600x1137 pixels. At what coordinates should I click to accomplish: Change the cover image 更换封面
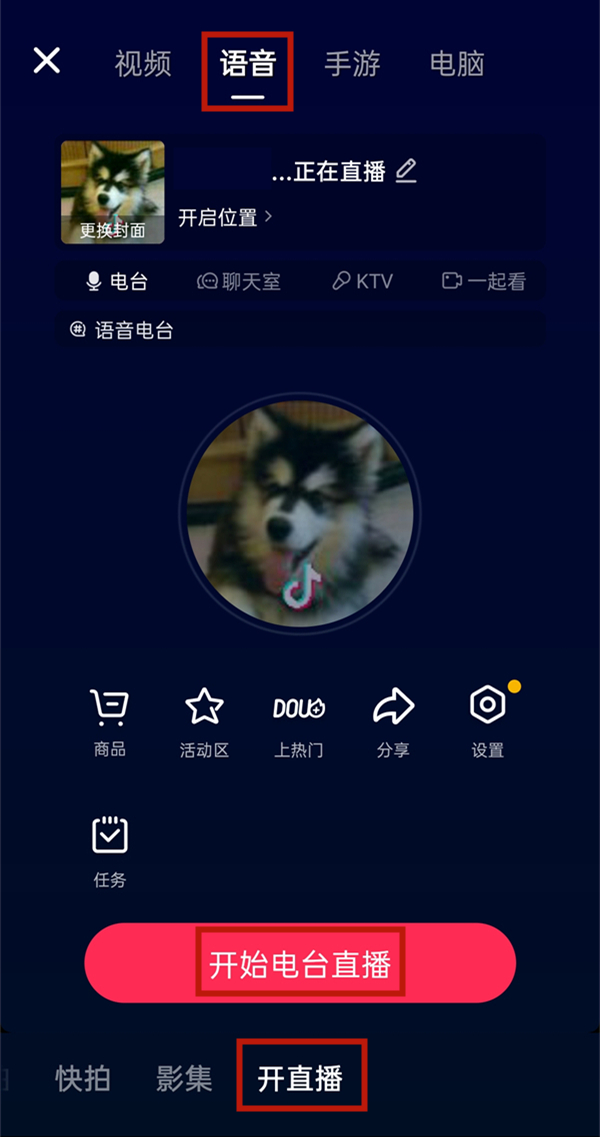coord(112,192)
